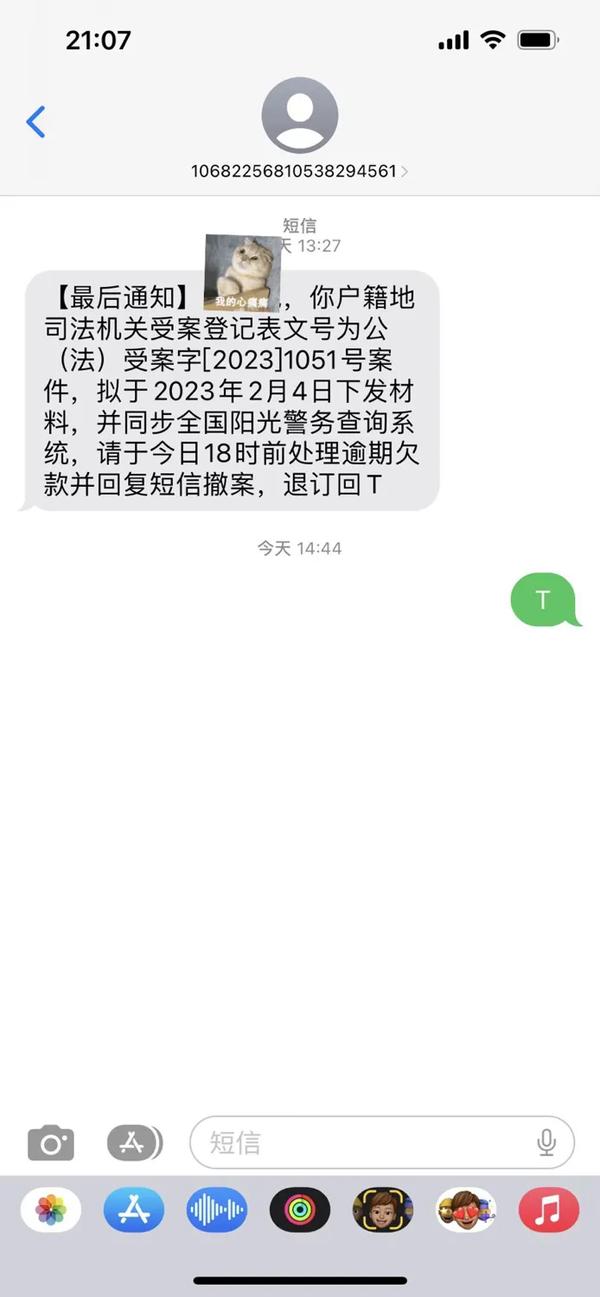Go back to the messages list
Screen dimensions: 600x1297
(x=36, y=122)
